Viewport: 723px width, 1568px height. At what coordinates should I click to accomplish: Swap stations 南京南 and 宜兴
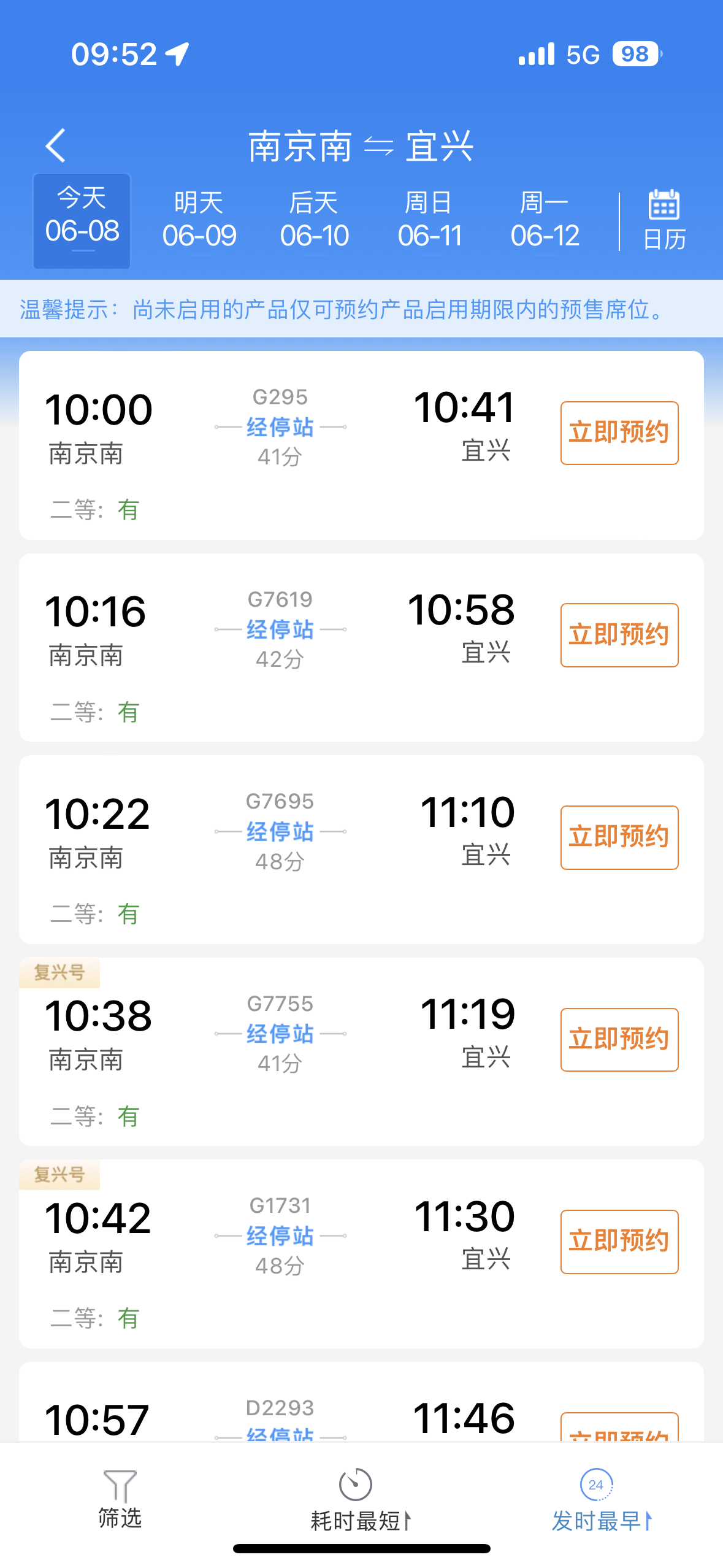pyautogui.click(x=378, y=146)
